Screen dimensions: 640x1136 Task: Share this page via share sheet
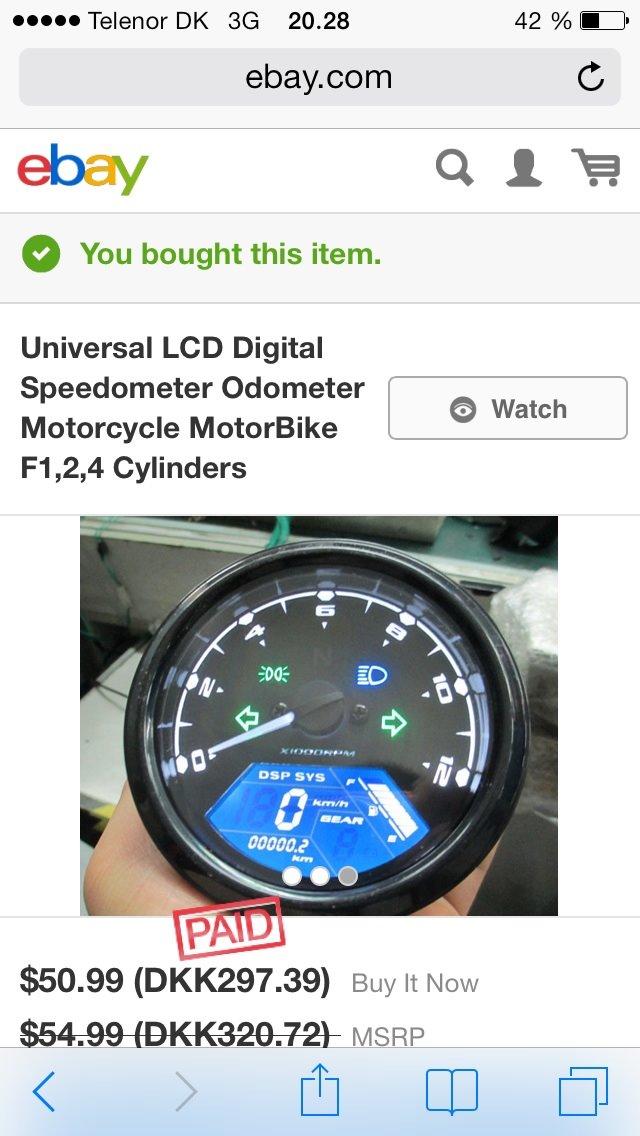coord(320,1090)
